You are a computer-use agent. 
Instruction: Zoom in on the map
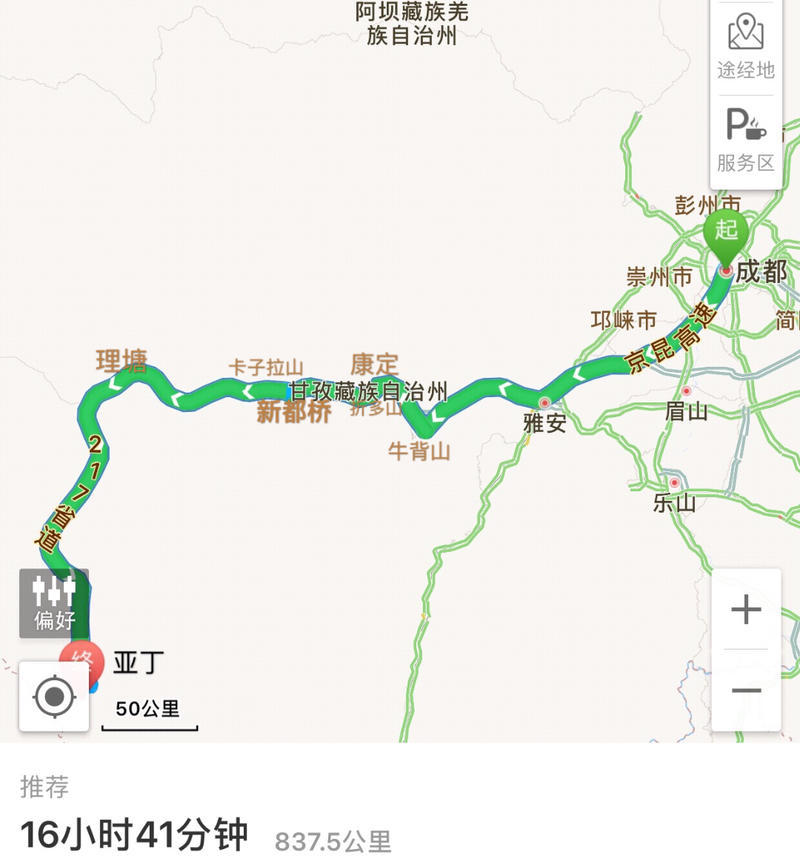746,610
